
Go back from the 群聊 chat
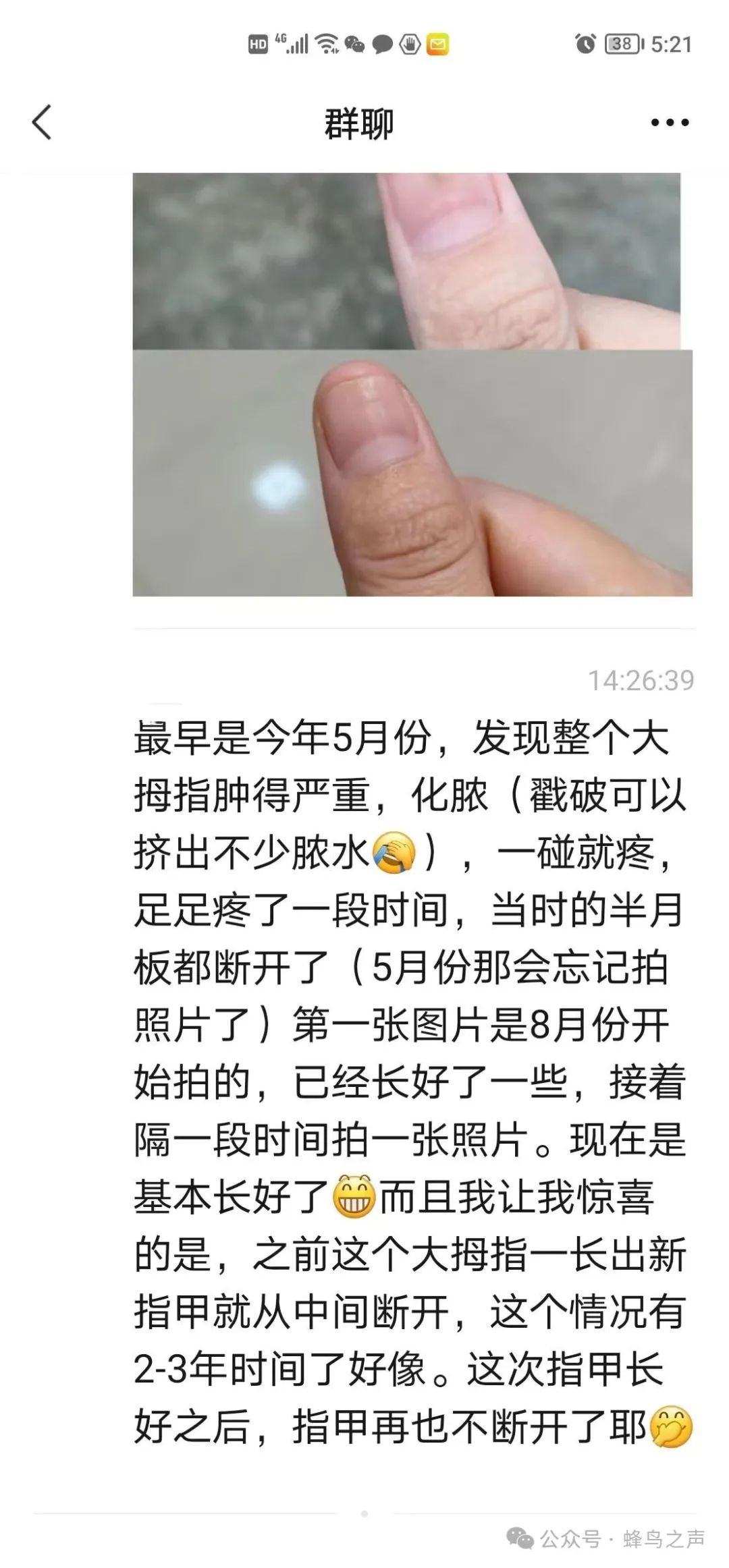point(42,123)
